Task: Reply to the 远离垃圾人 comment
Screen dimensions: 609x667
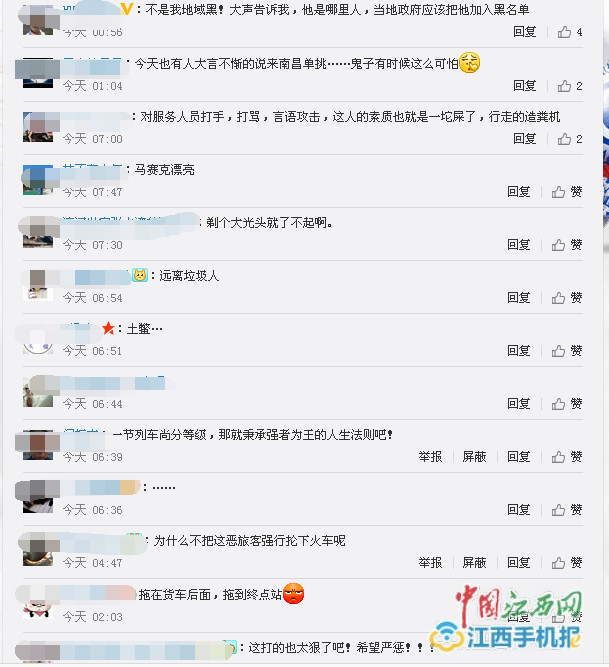Action: (x=518, y=298)
